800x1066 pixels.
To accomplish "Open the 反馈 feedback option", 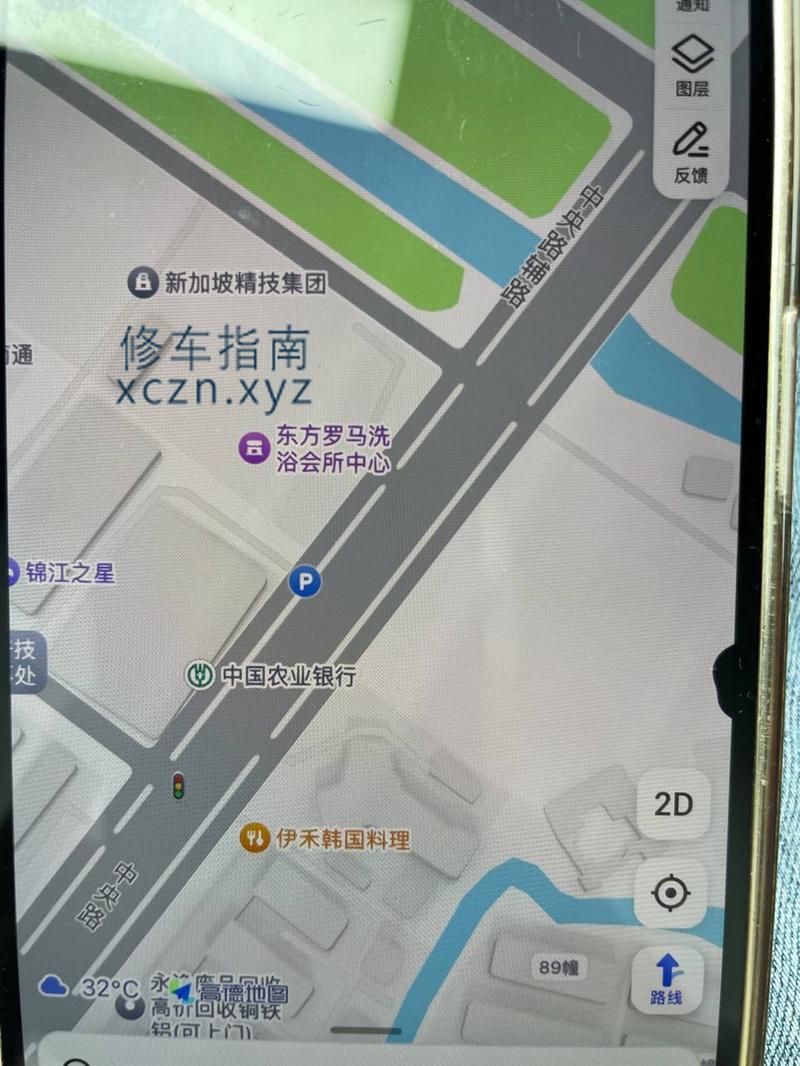I will 691,152.
